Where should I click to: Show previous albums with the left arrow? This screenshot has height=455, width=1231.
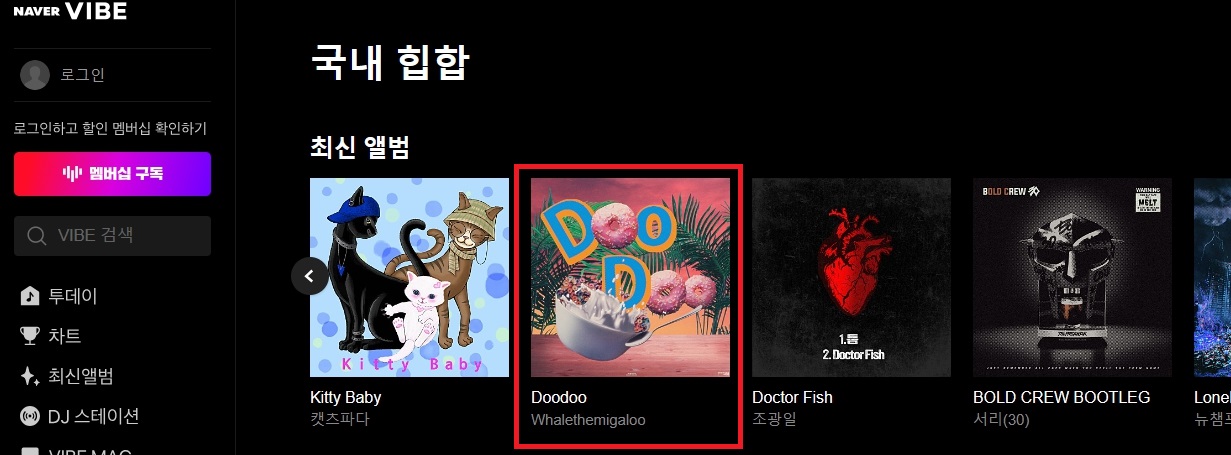click(310, 275)
